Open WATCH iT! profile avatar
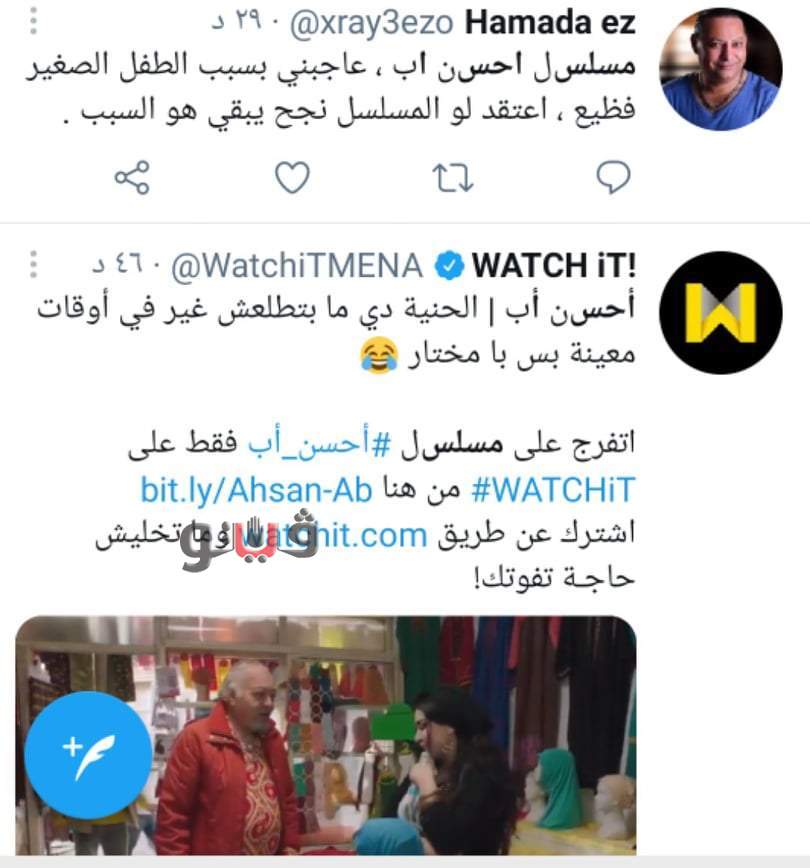810x868 pixels. click(x=721, y=313)
